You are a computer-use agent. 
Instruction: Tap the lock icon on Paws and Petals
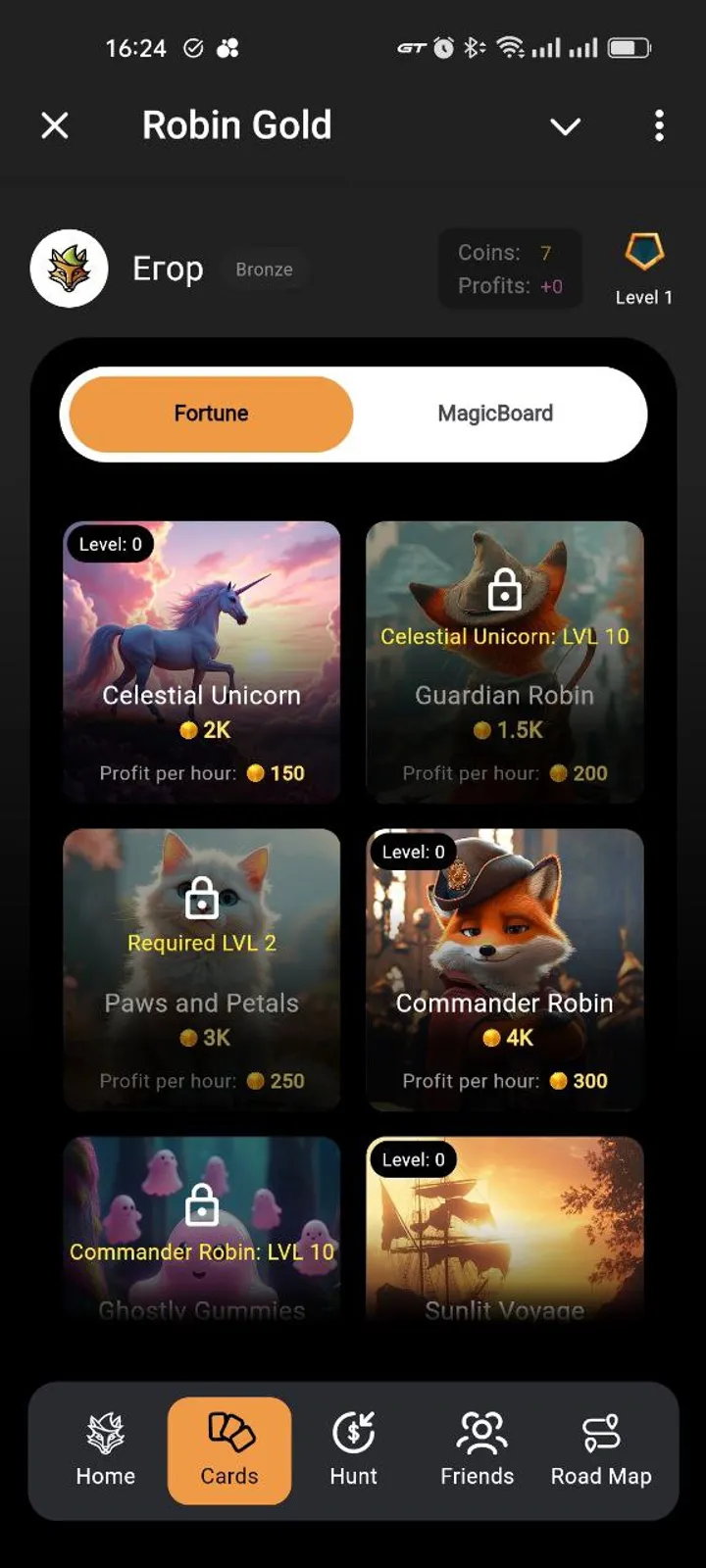(x=201, y=897)
